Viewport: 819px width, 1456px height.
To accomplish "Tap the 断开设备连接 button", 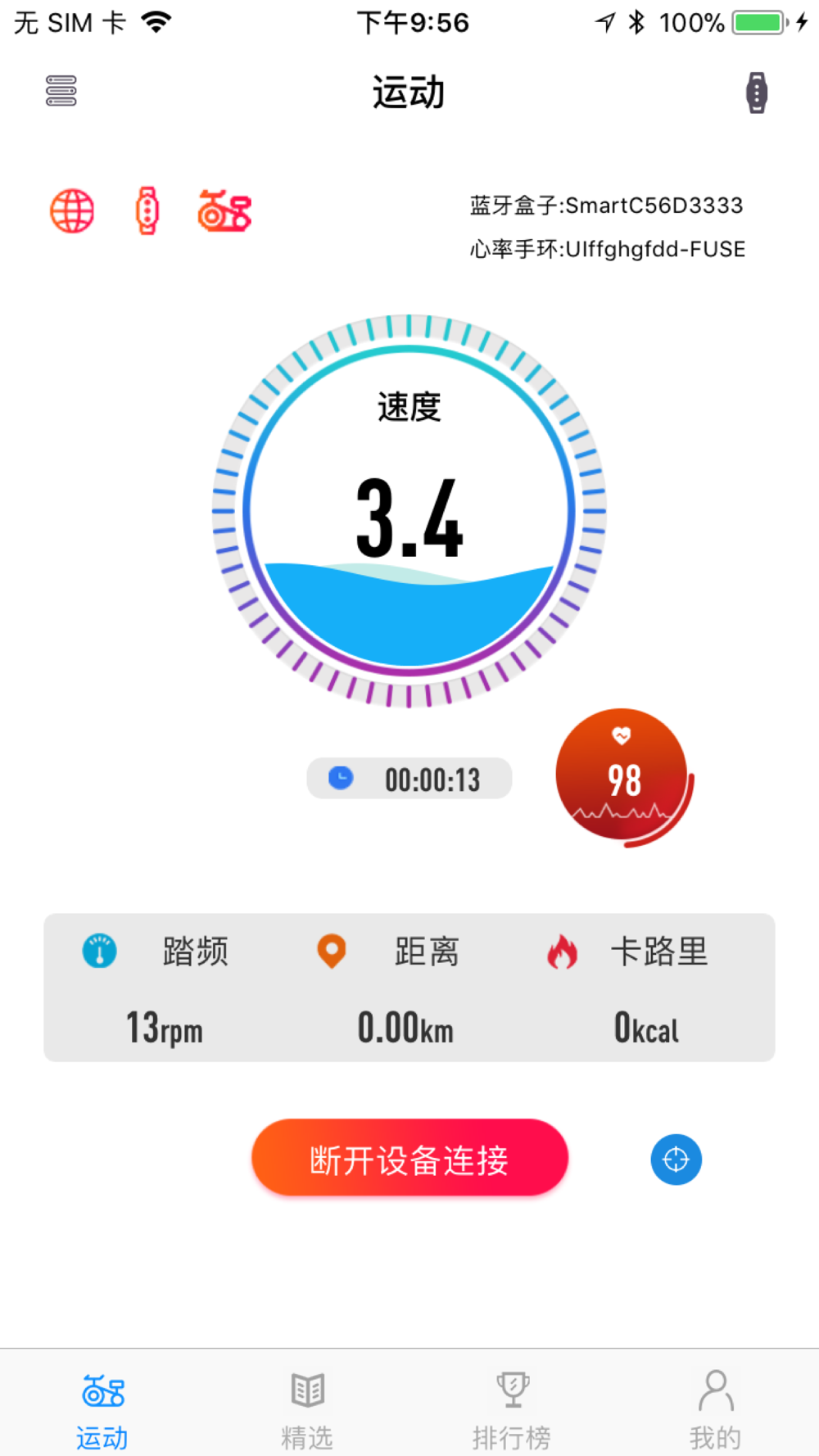I will pos(409,1159).
